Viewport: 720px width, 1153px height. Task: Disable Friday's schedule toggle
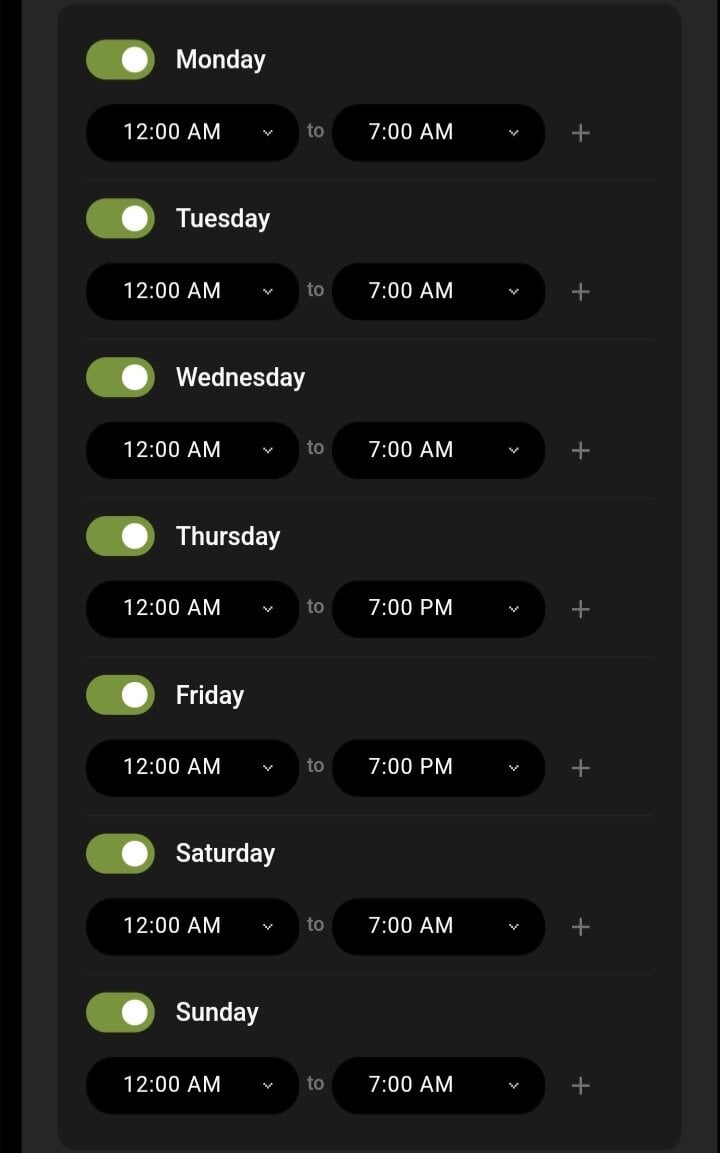click(120, 695)
